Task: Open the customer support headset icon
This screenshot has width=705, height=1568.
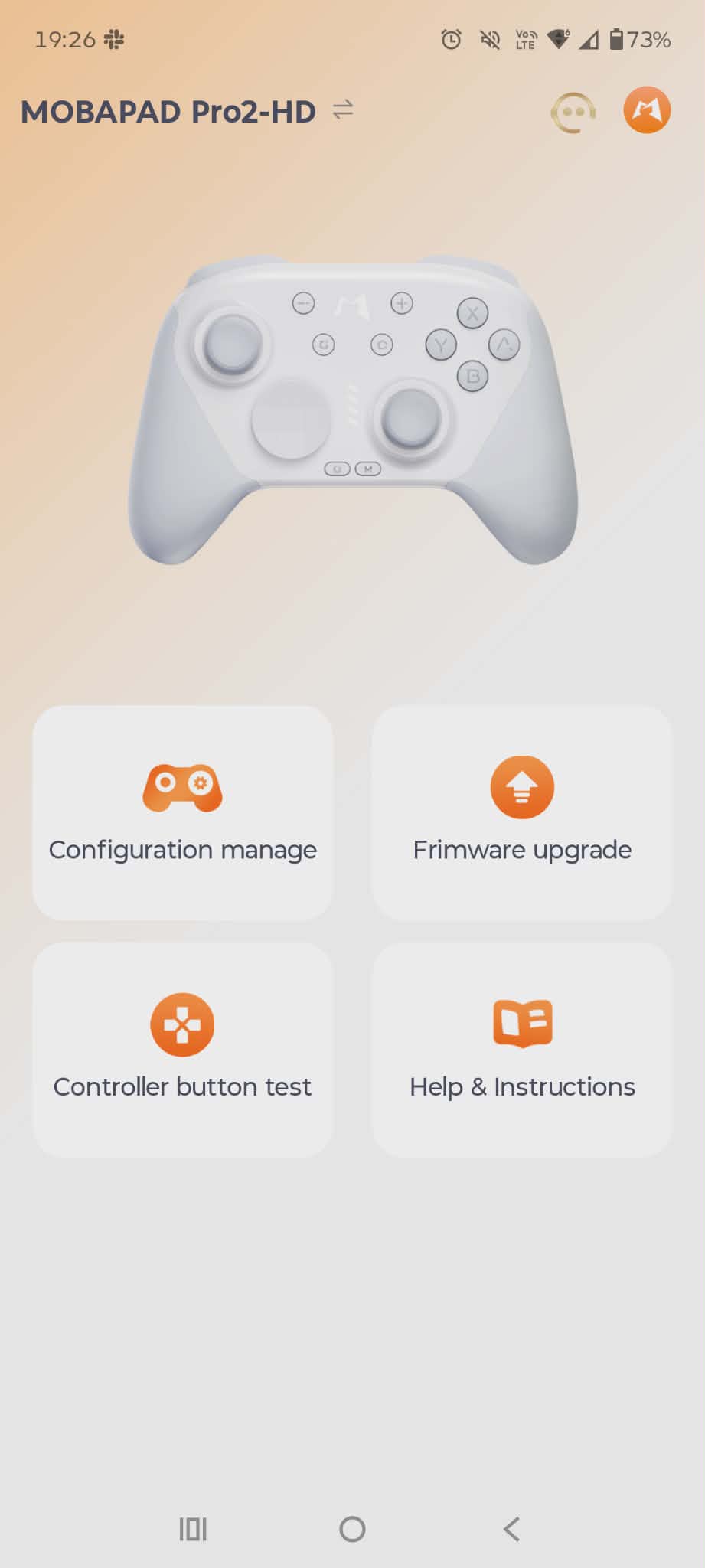Action: coord(573,113)
